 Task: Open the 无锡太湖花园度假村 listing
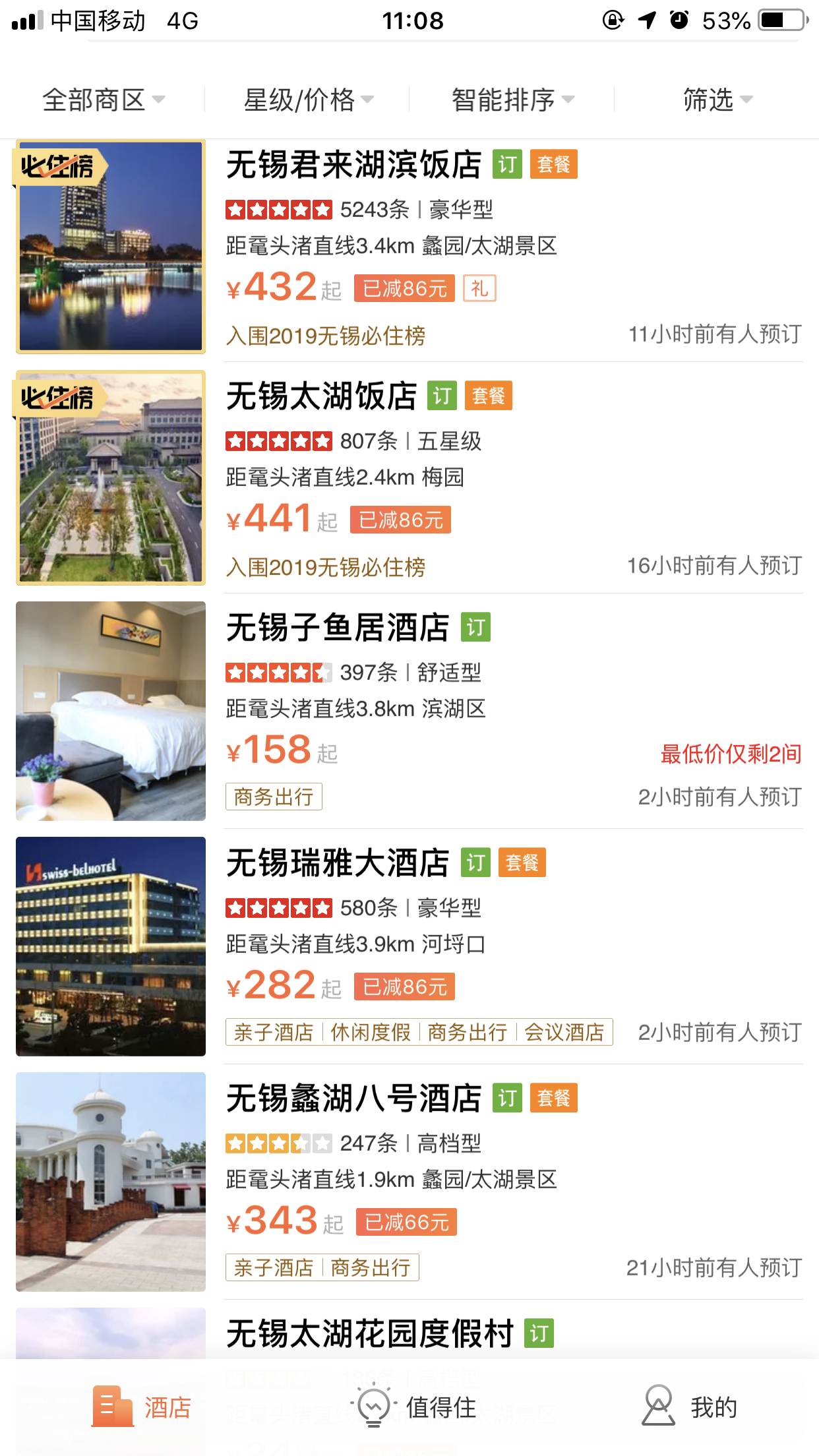coord(369,1333)
